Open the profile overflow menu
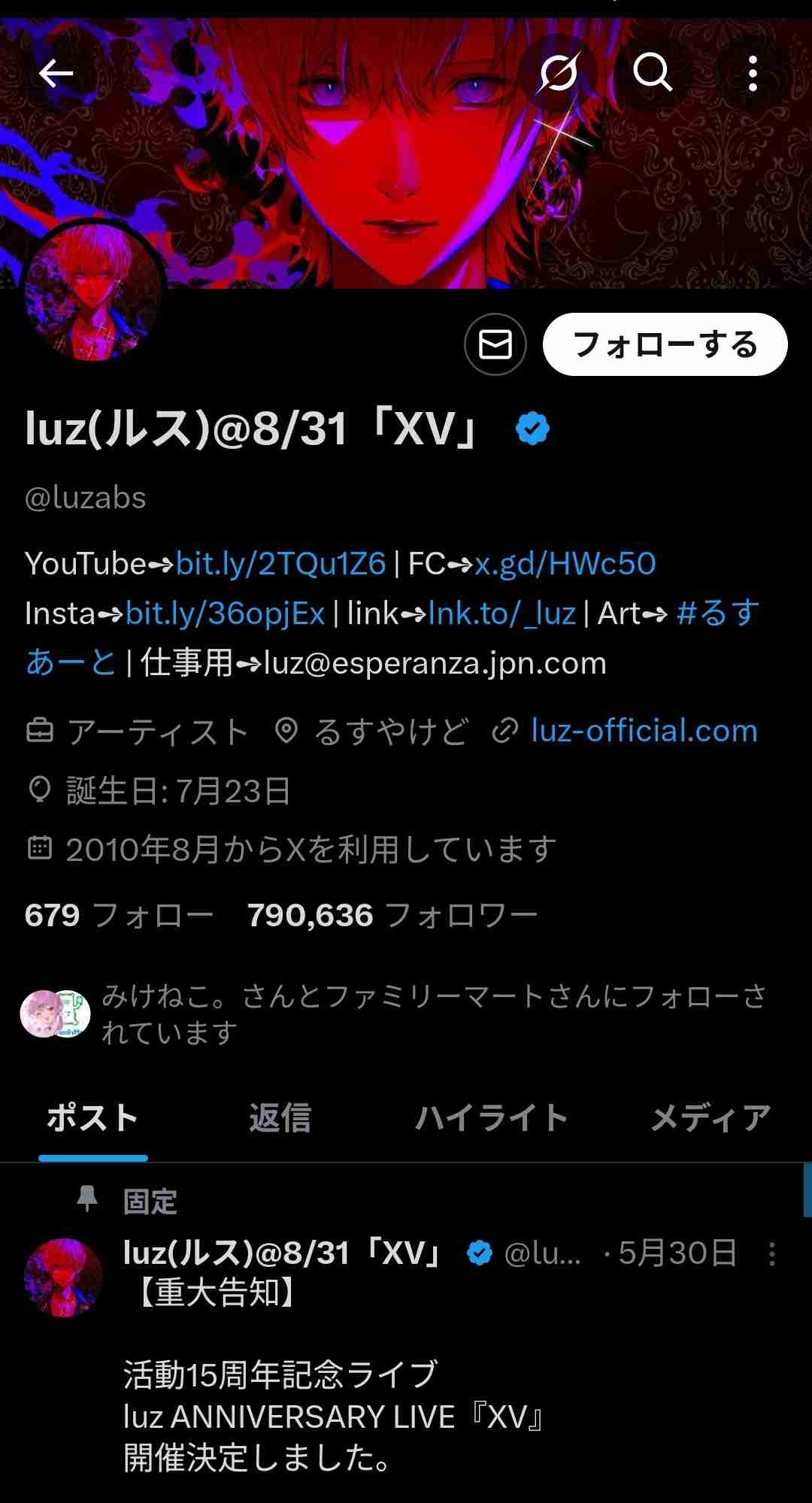 (x=753, y=74)
